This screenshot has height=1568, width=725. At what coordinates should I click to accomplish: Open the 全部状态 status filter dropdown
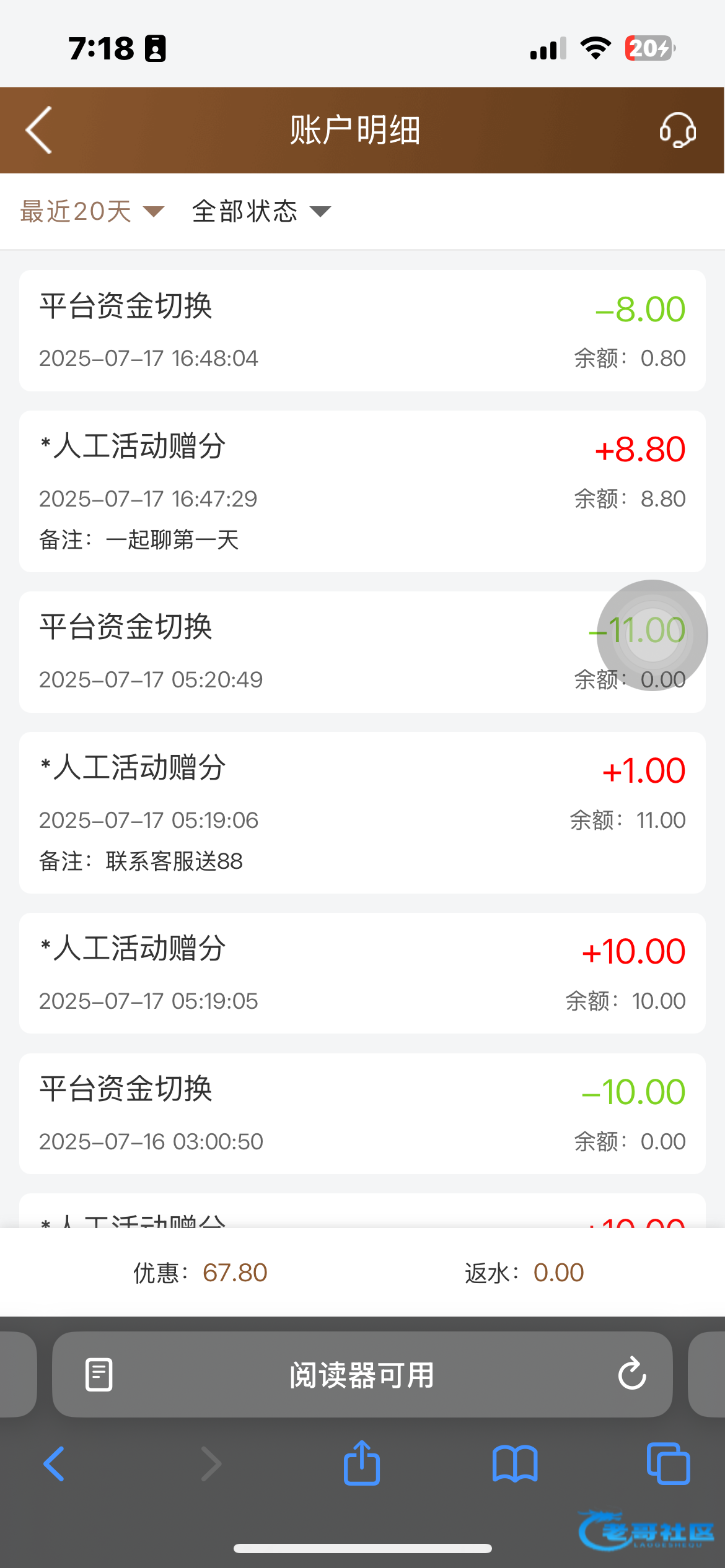click(x=261, y=212)
